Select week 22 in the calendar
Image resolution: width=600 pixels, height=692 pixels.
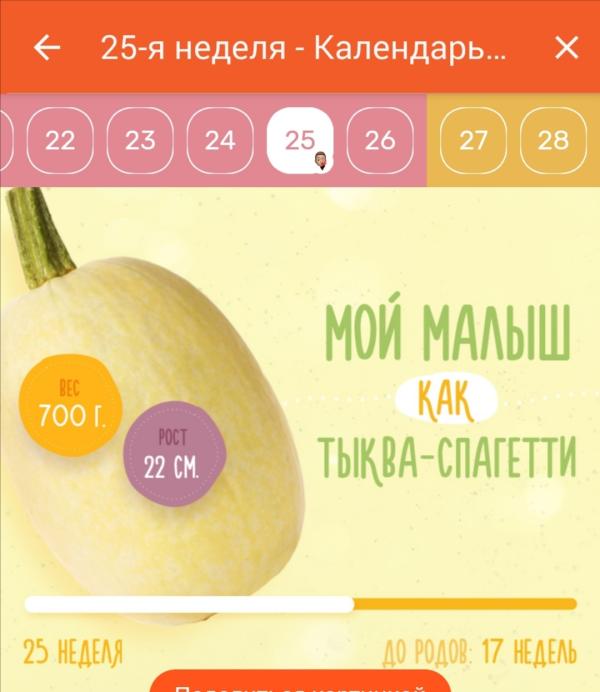click(x=60, y=140)
